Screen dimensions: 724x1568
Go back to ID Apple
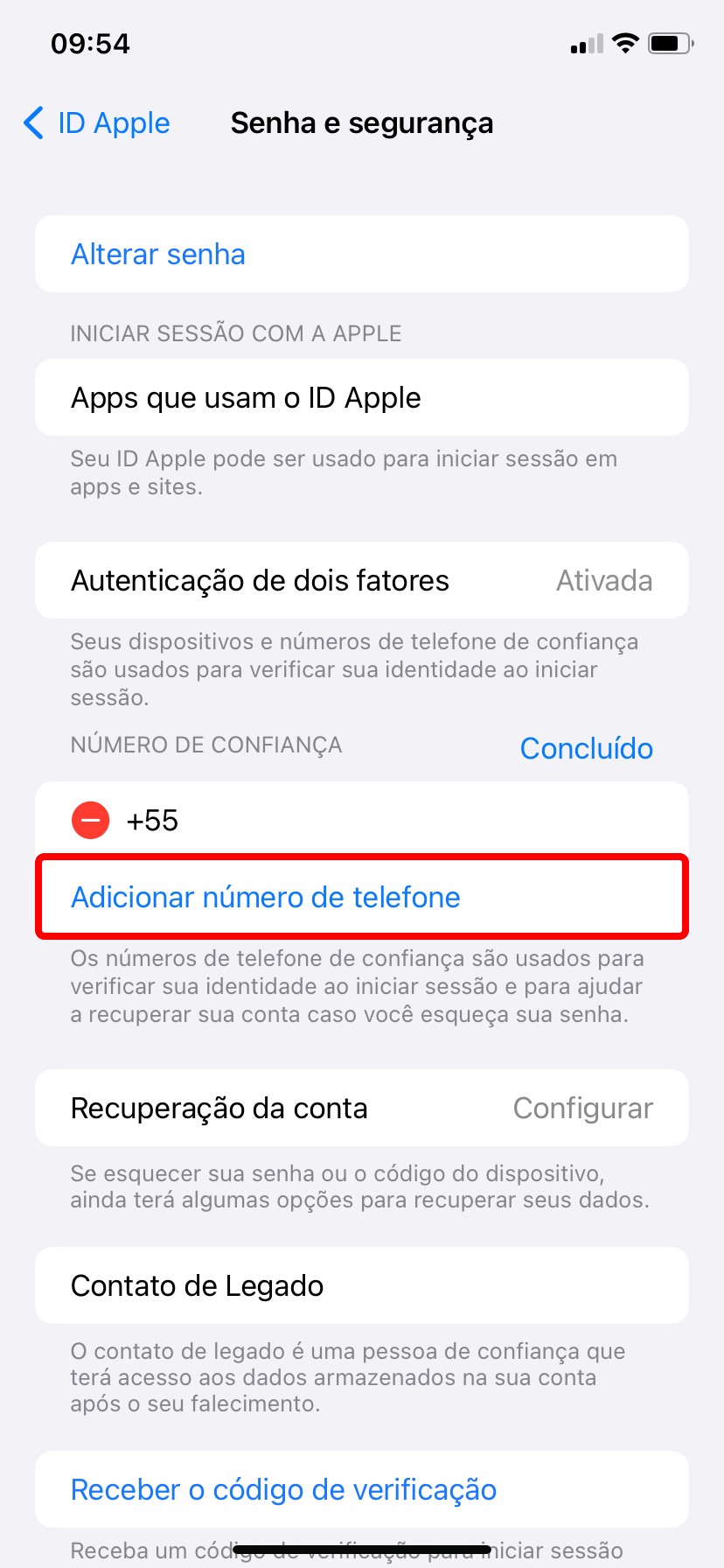[x=97, y=123]
